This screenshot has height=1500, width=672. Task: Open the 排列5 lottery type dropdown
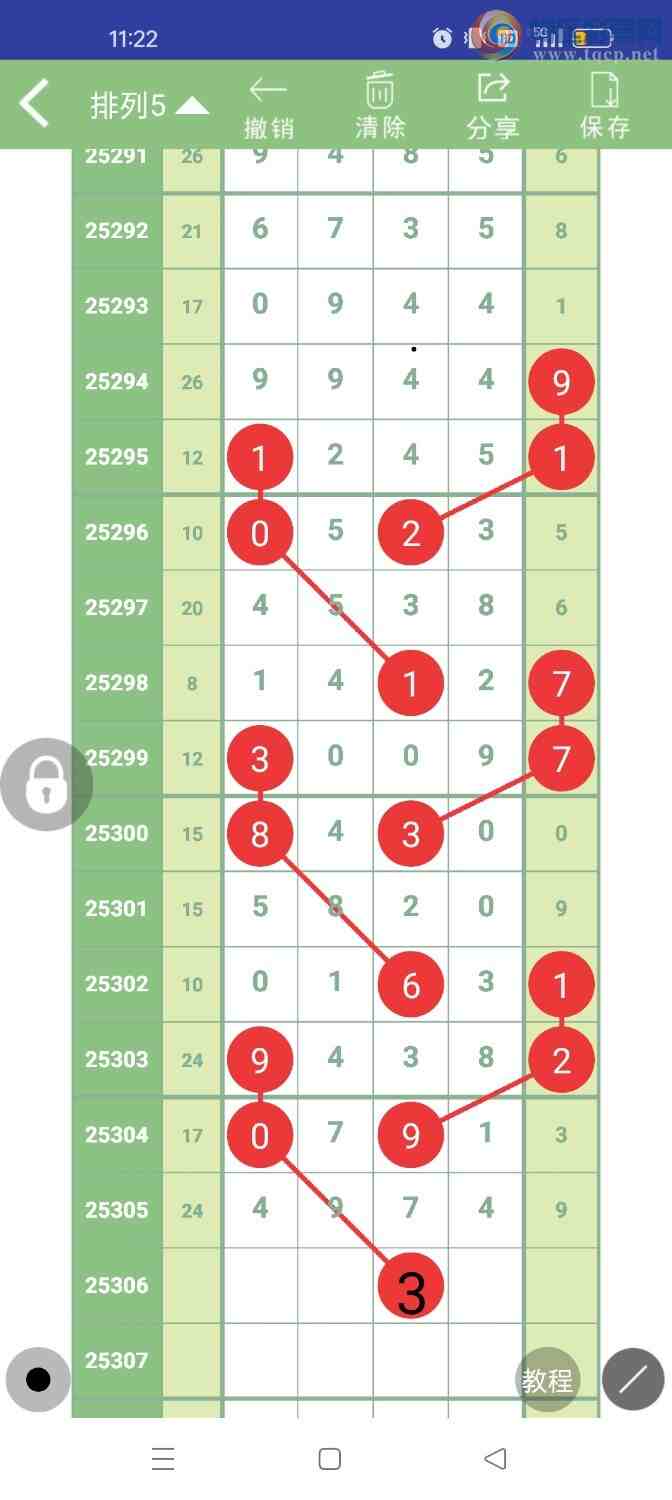point(149,106)
